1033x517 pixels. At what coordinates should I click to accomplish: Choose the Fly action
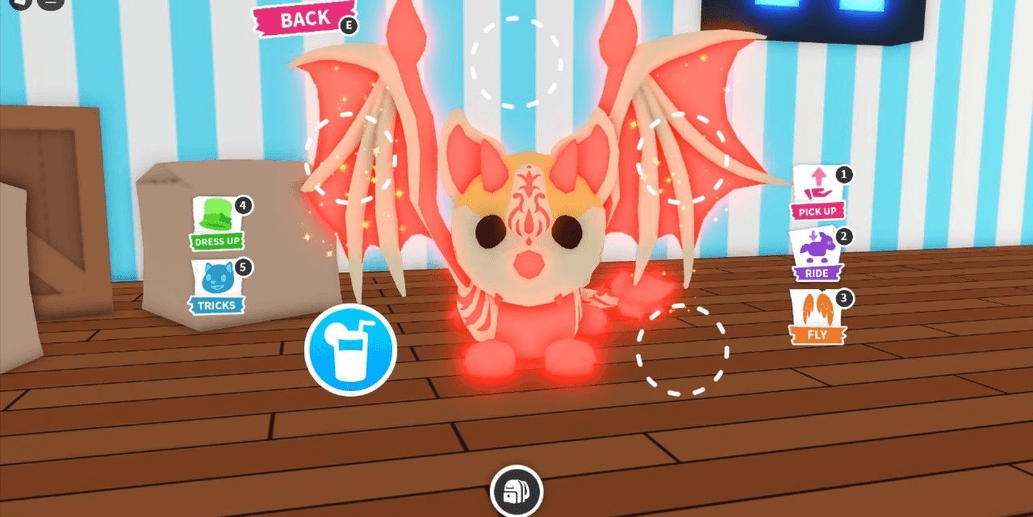(817, 317)
